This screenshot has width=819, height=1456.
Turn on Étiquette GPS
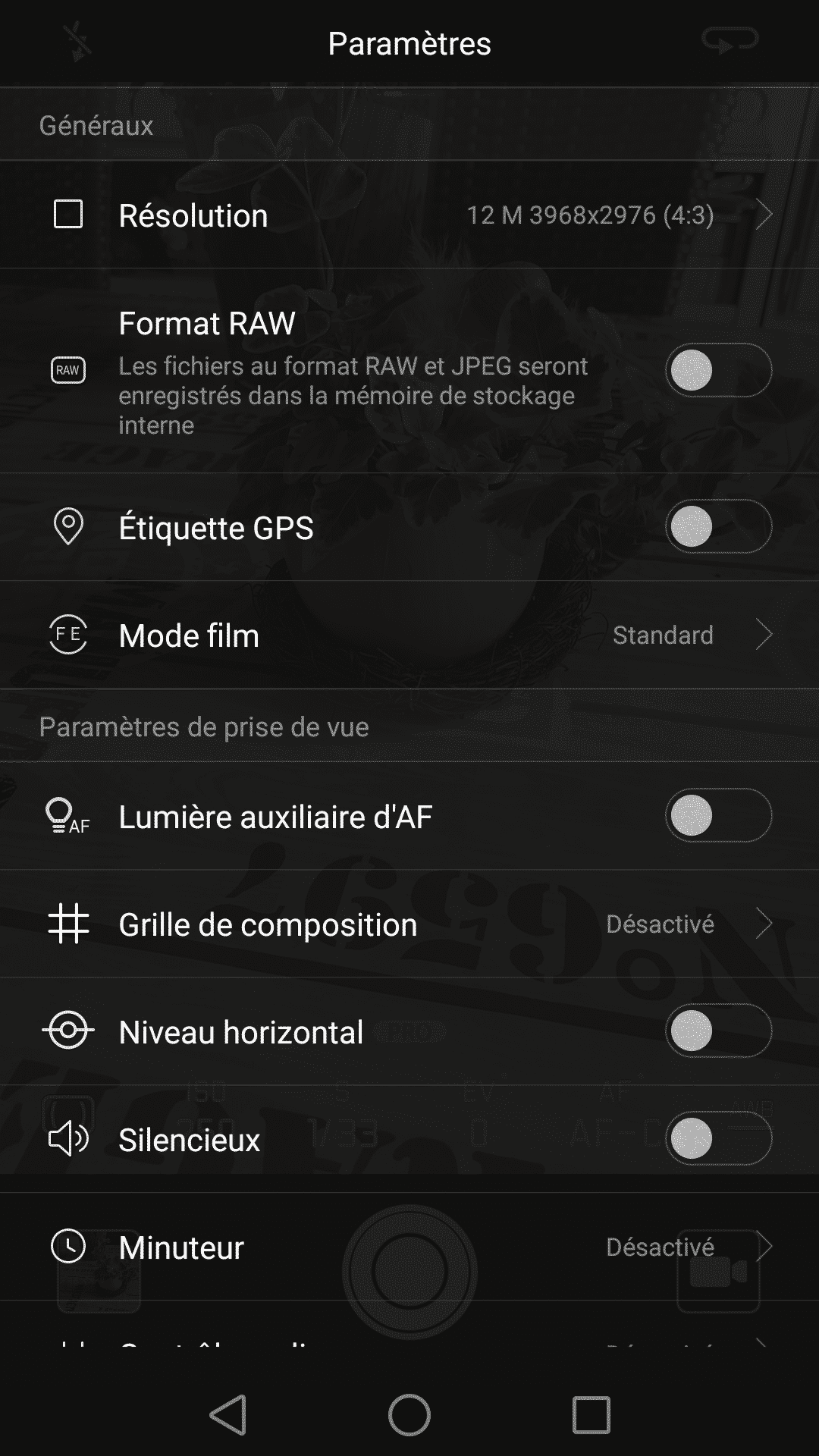(717, 527)
